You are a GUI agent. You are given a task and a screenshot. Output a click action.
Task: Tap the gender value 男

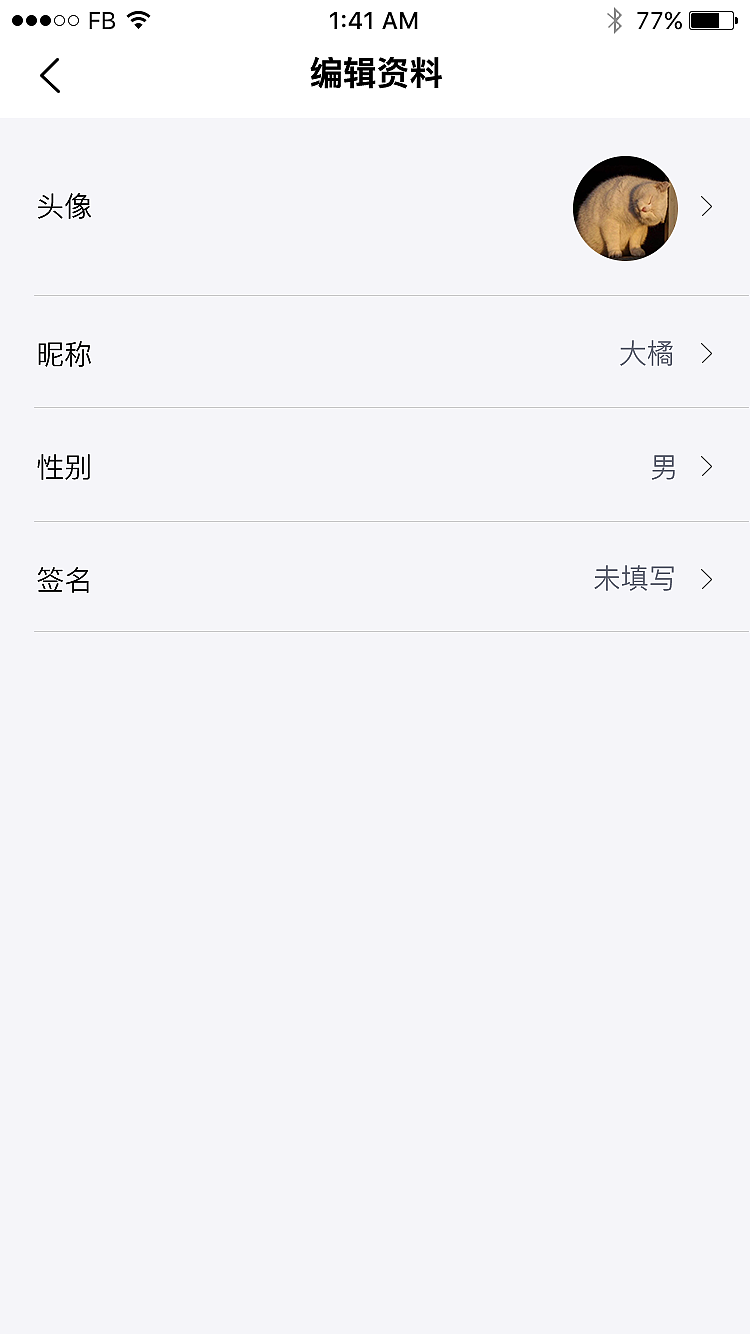pos(664,467)
